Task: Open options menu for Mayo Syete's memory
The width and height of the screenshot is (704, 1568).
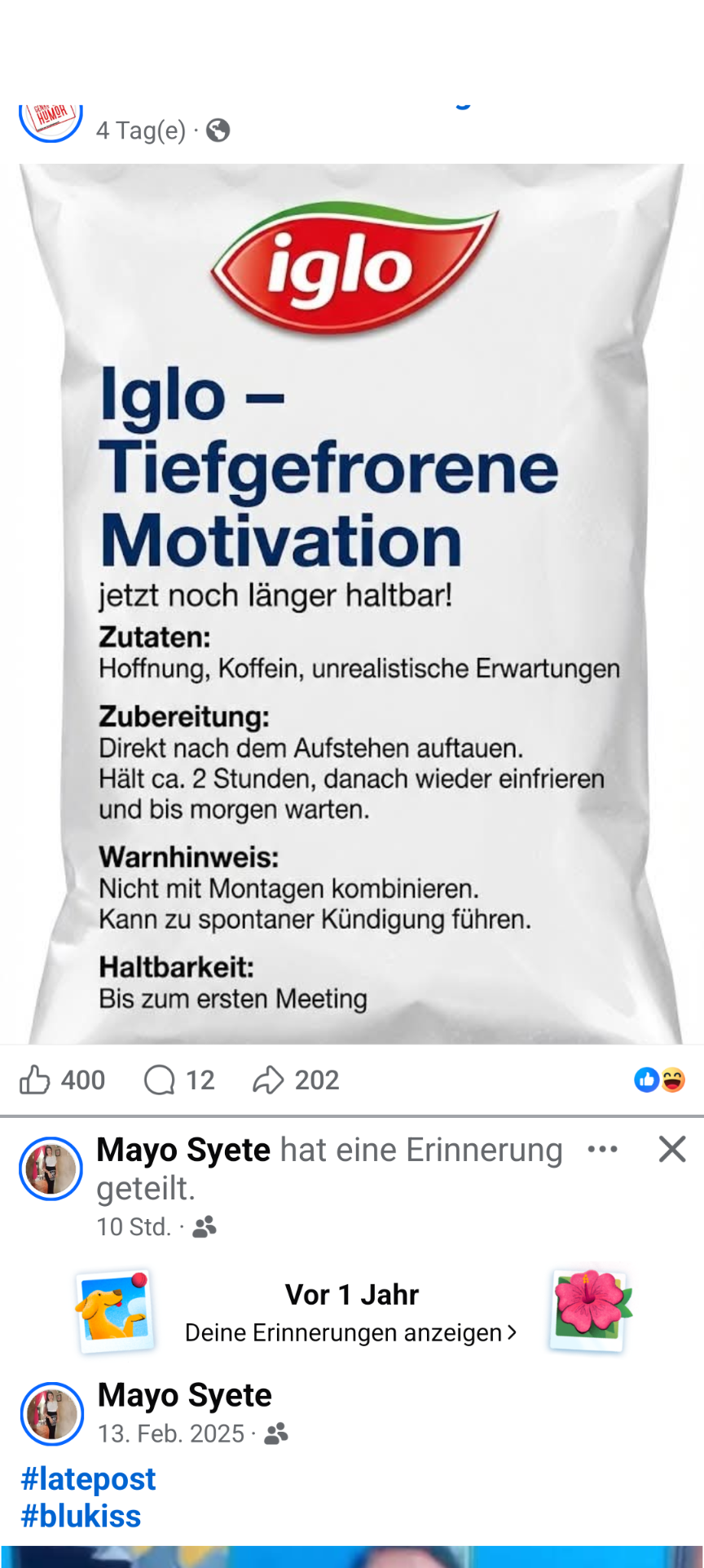Action: pos(602,1149)
